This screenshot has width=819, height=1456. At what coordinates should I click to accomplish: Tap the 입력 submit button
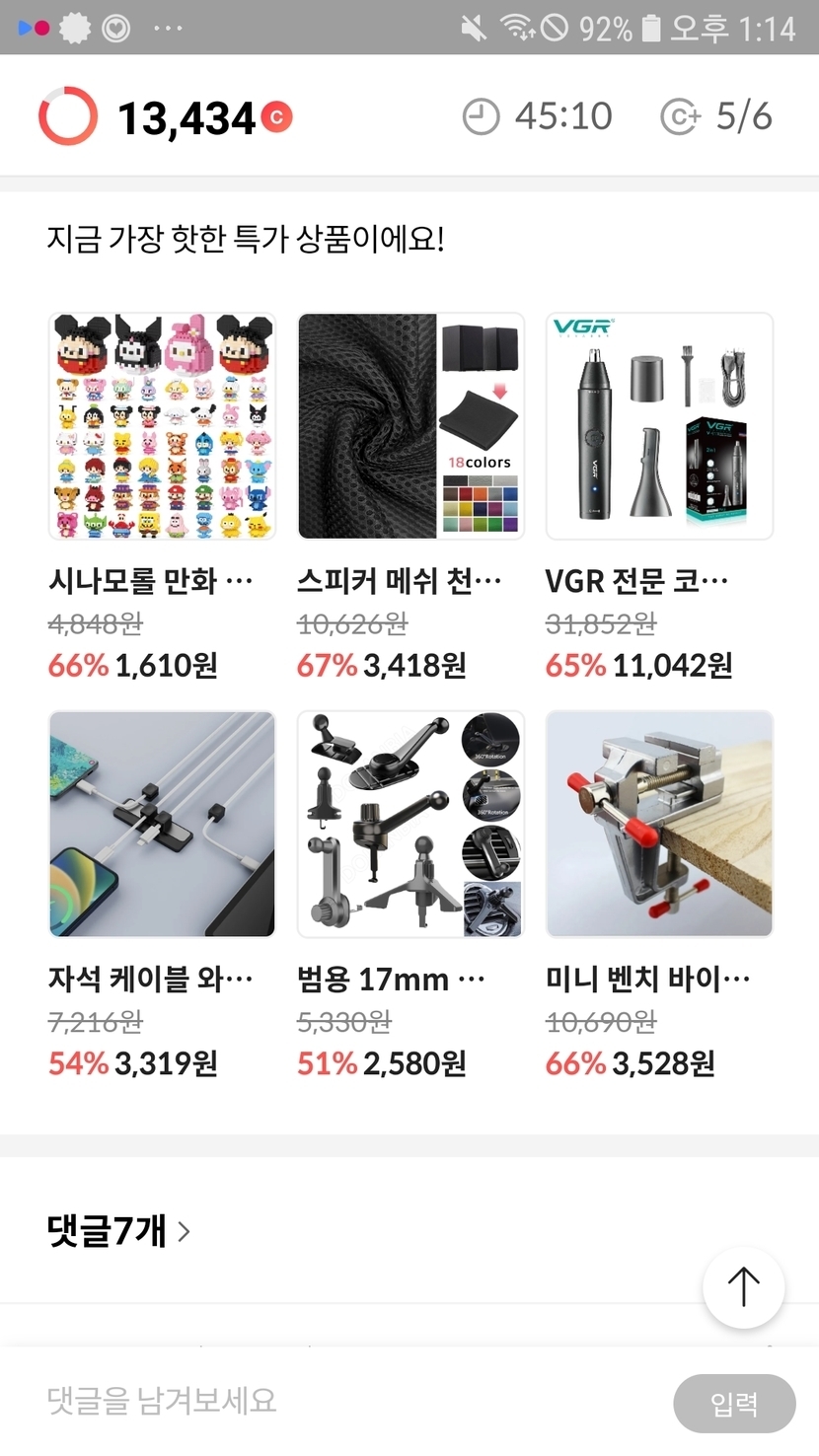[x=734, y=1403]
